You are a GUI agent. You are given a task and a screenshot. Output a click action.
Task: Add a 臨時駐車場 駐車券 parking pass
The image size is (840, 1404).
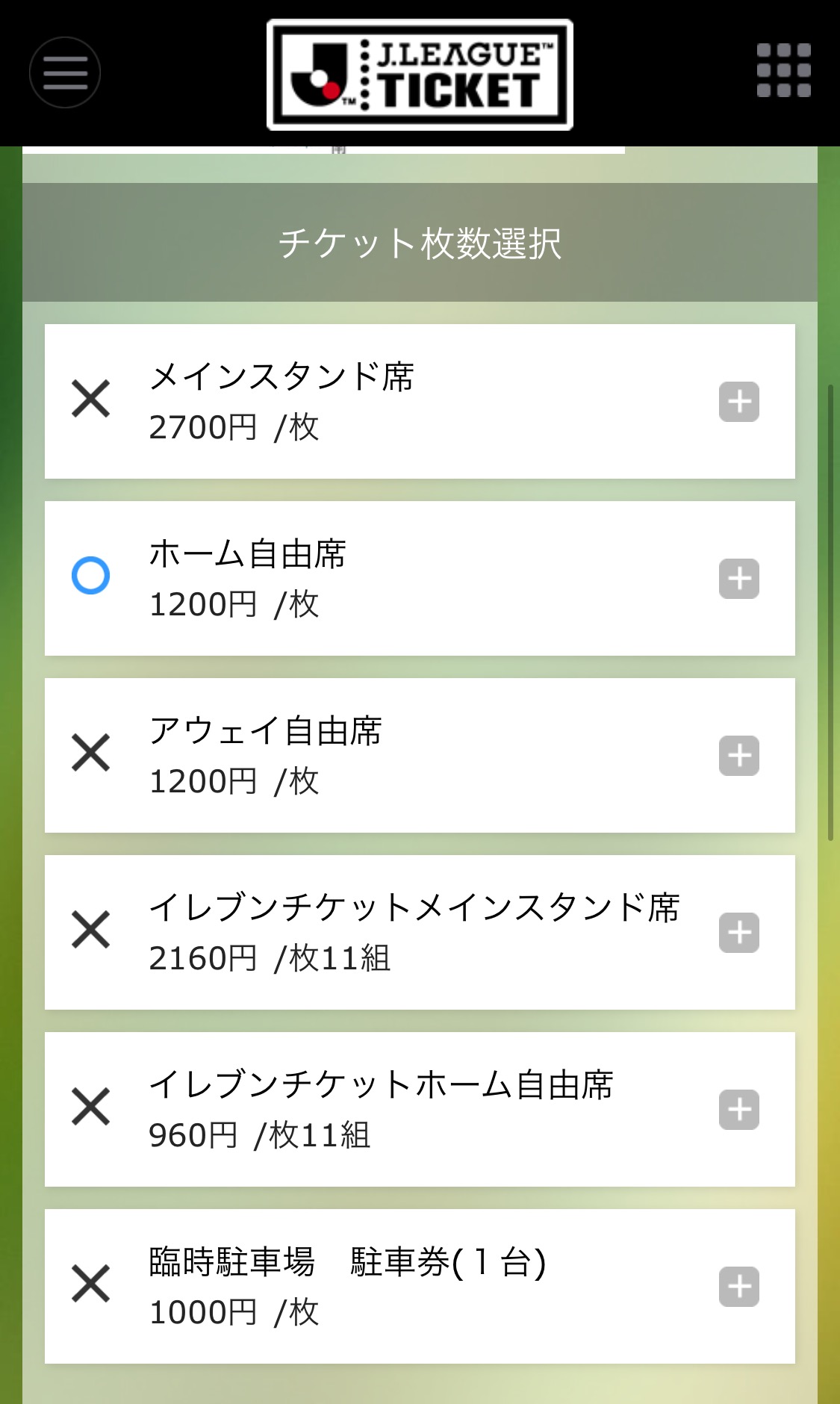(738, 1287)
